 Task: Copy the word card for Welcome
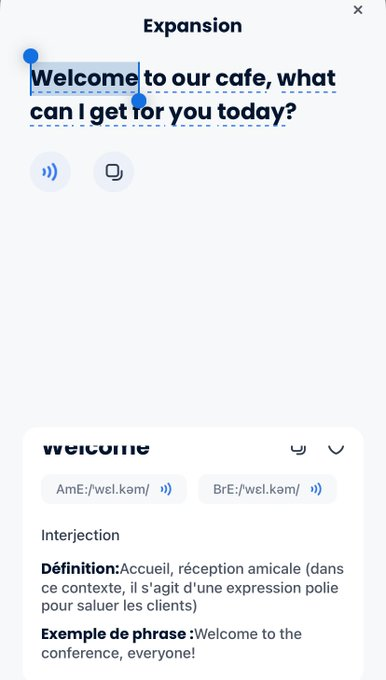(x=298, y=449)
